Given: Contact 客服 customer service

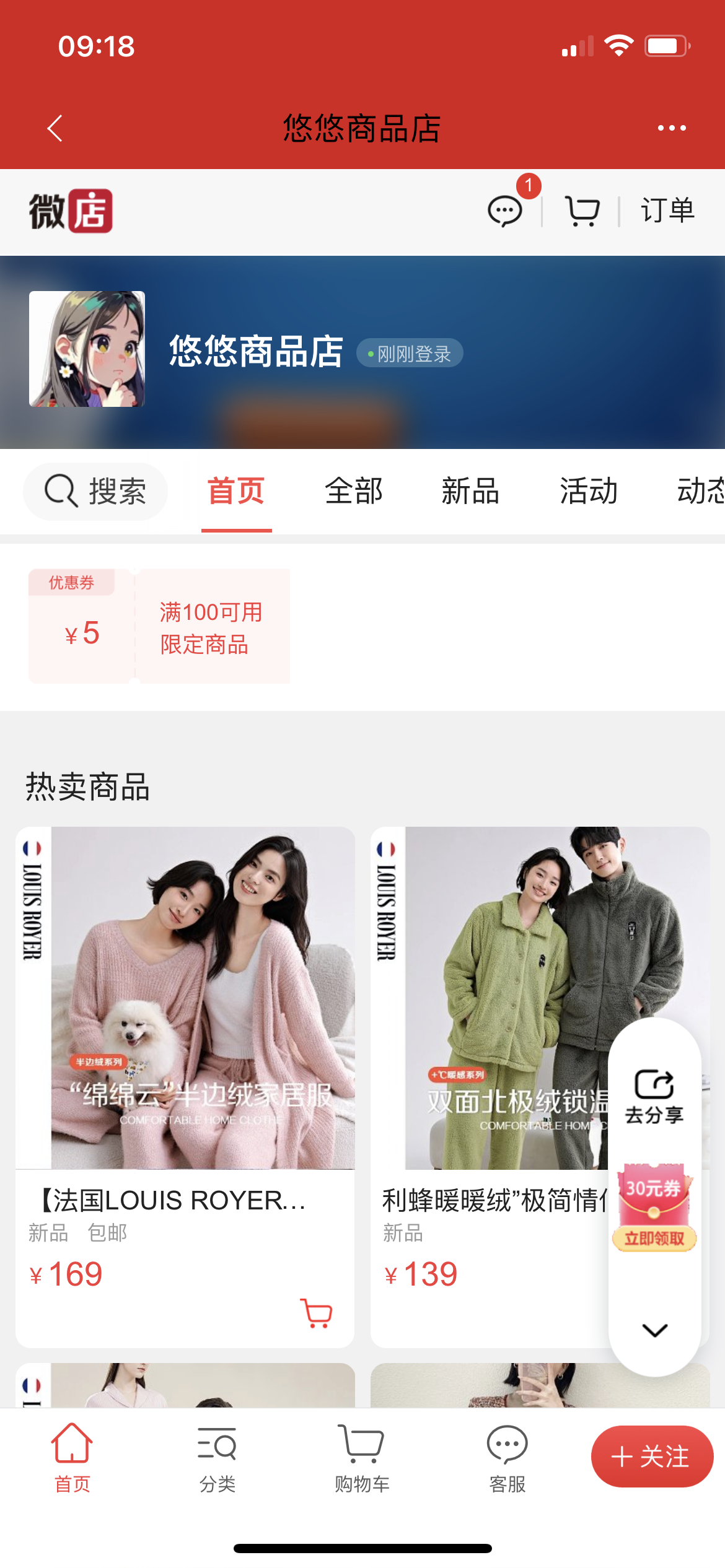Looking at the screenshot, I should click(507, 1458).
